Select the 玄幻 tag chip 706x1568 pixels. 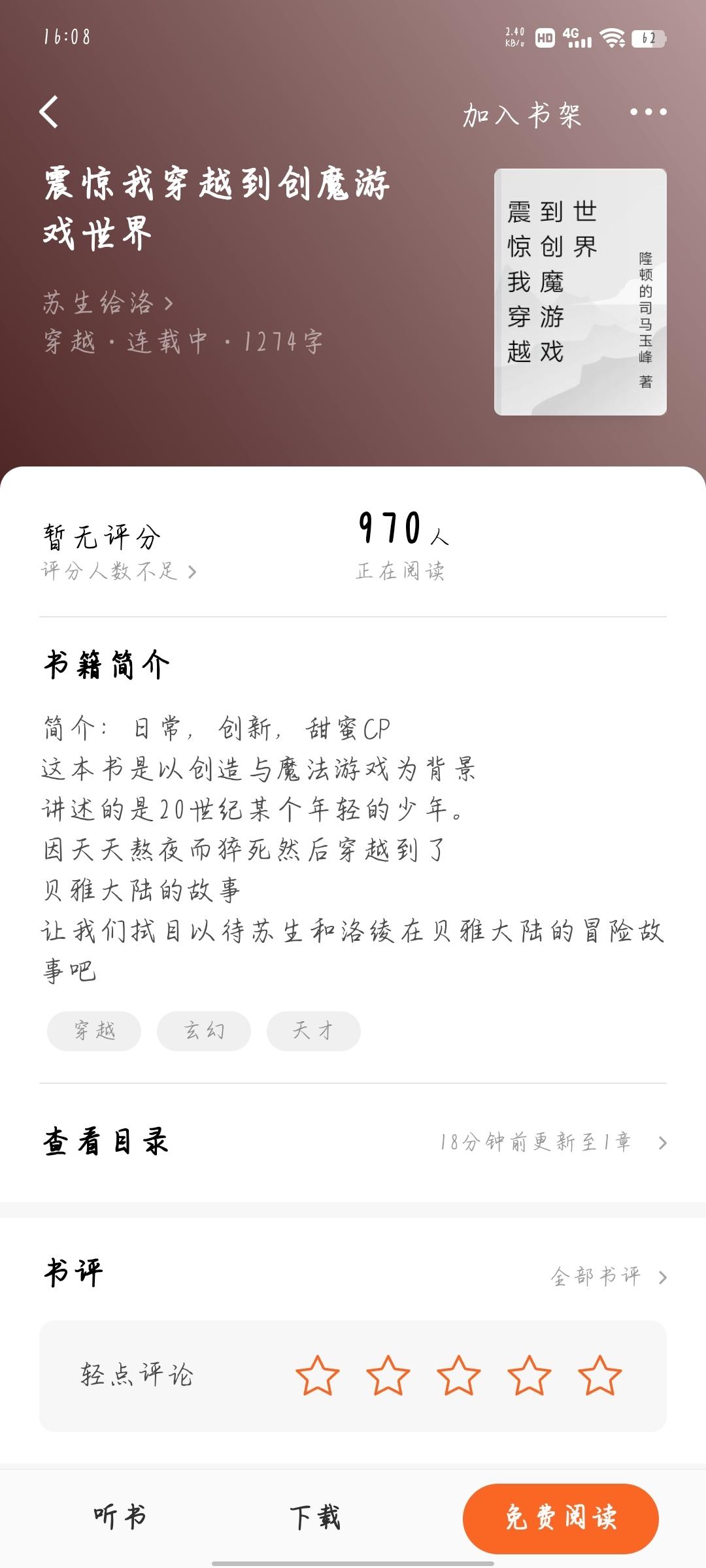[x=204, y=1031]
